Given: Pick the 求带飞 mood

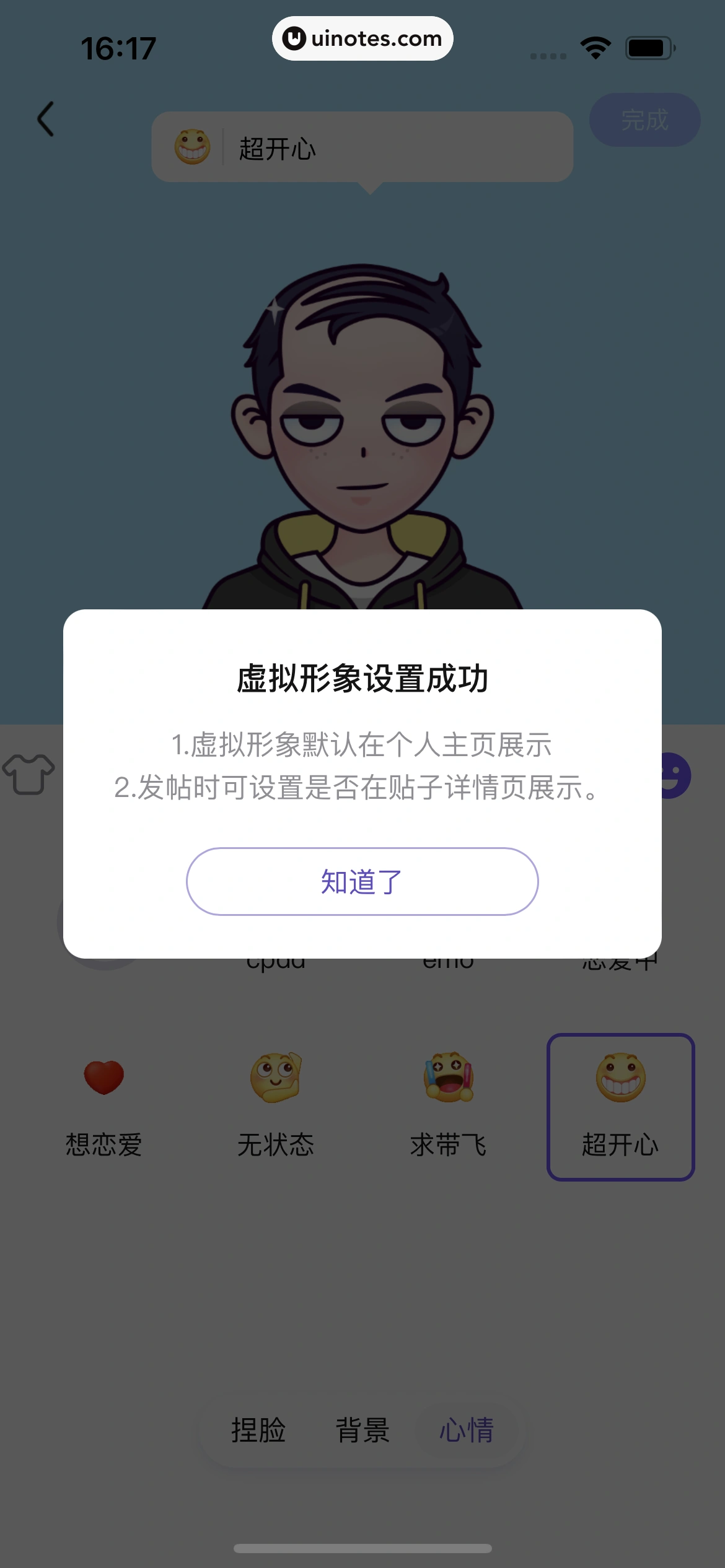Looking at the screenshot, I should [x=448, y=1106].
